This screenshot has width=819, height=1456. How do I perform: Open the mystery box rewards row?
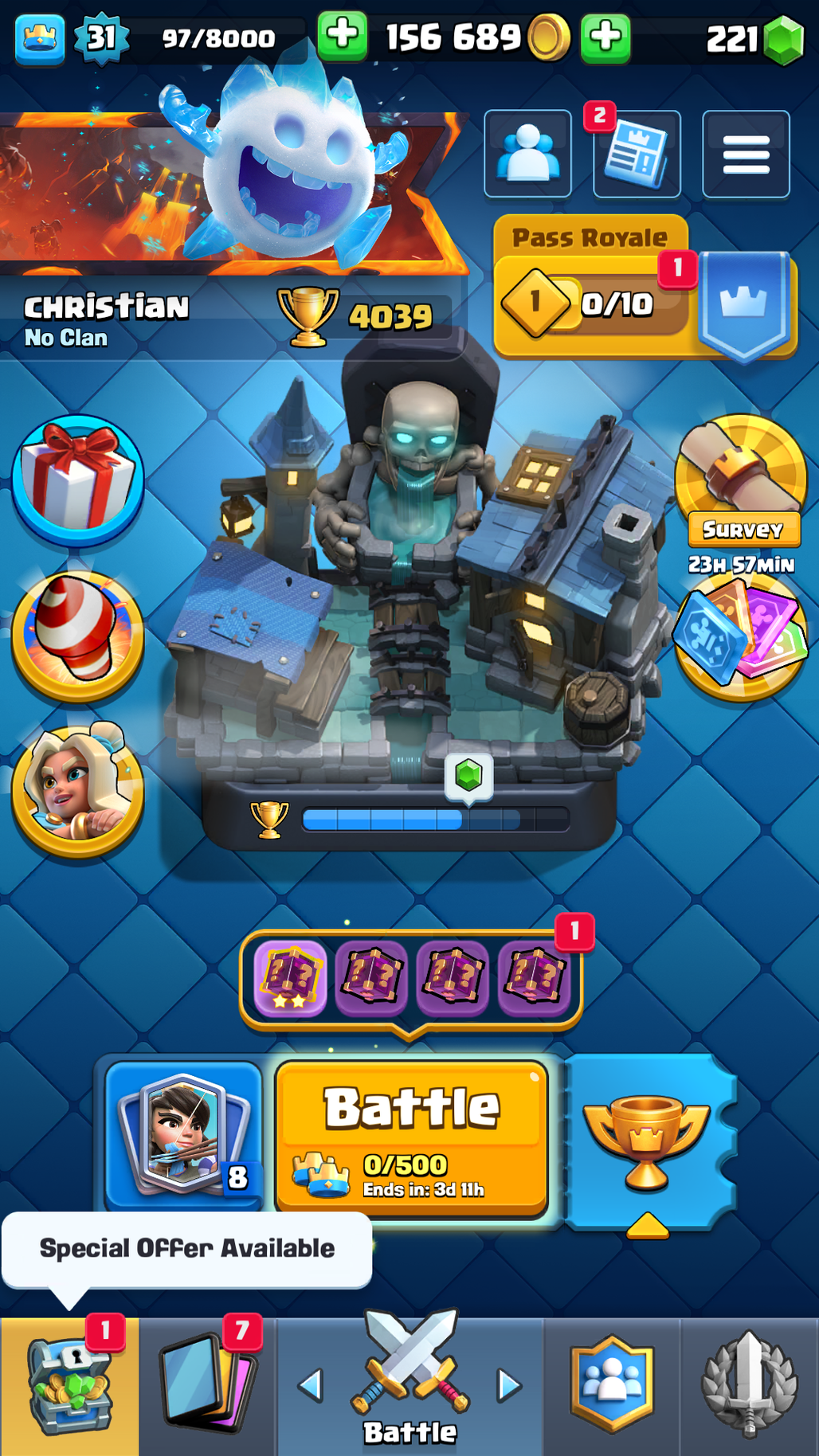coord(411,979)
